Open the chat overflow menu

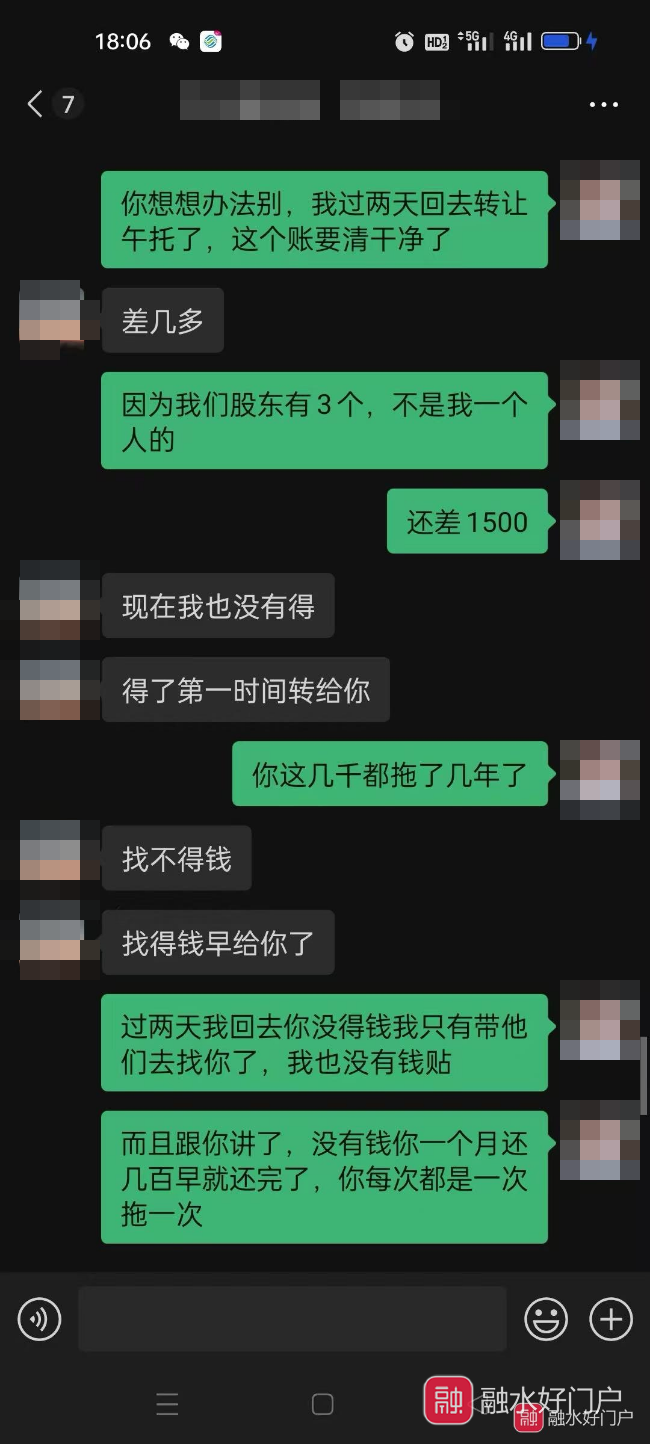(x=604, y=104)
